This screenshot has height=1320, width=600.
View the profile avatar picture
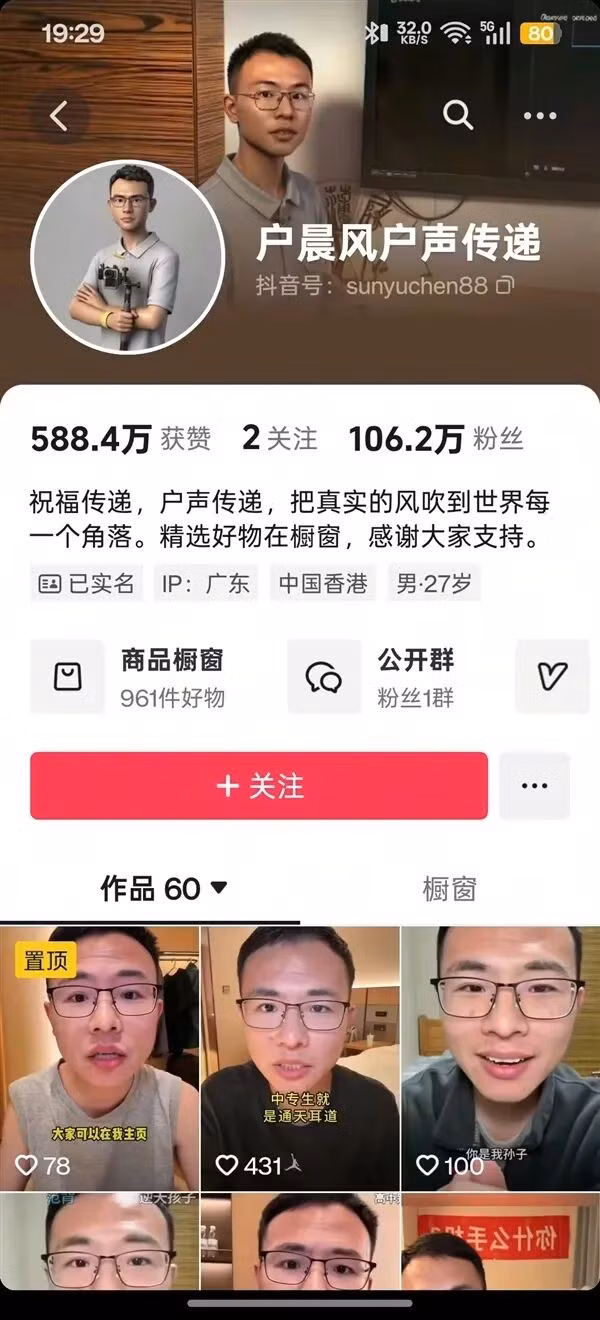click(x=126, y=257)
